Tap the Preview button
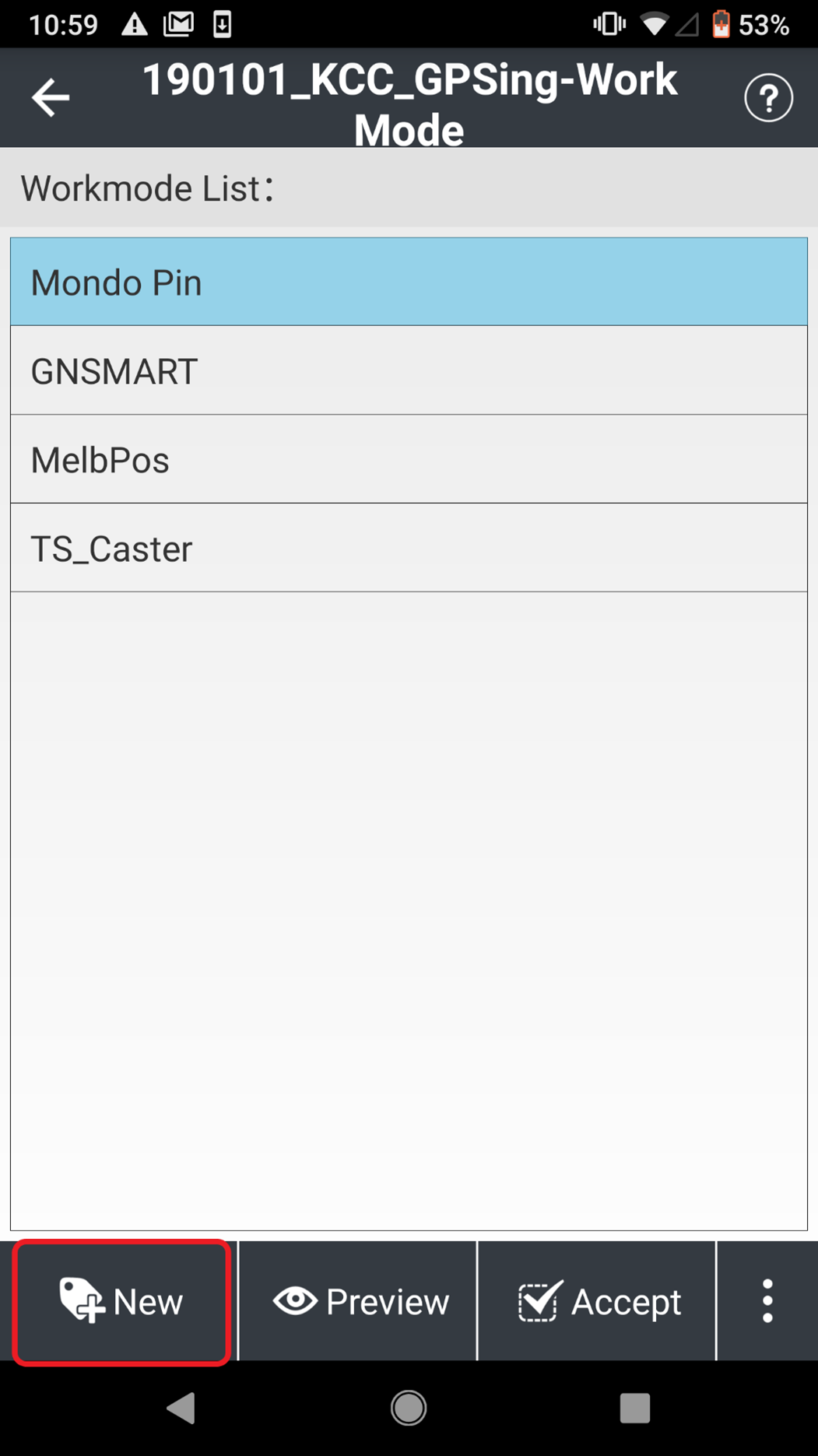This screenshot has height=1456, width=818. (x=359, y=1301)
